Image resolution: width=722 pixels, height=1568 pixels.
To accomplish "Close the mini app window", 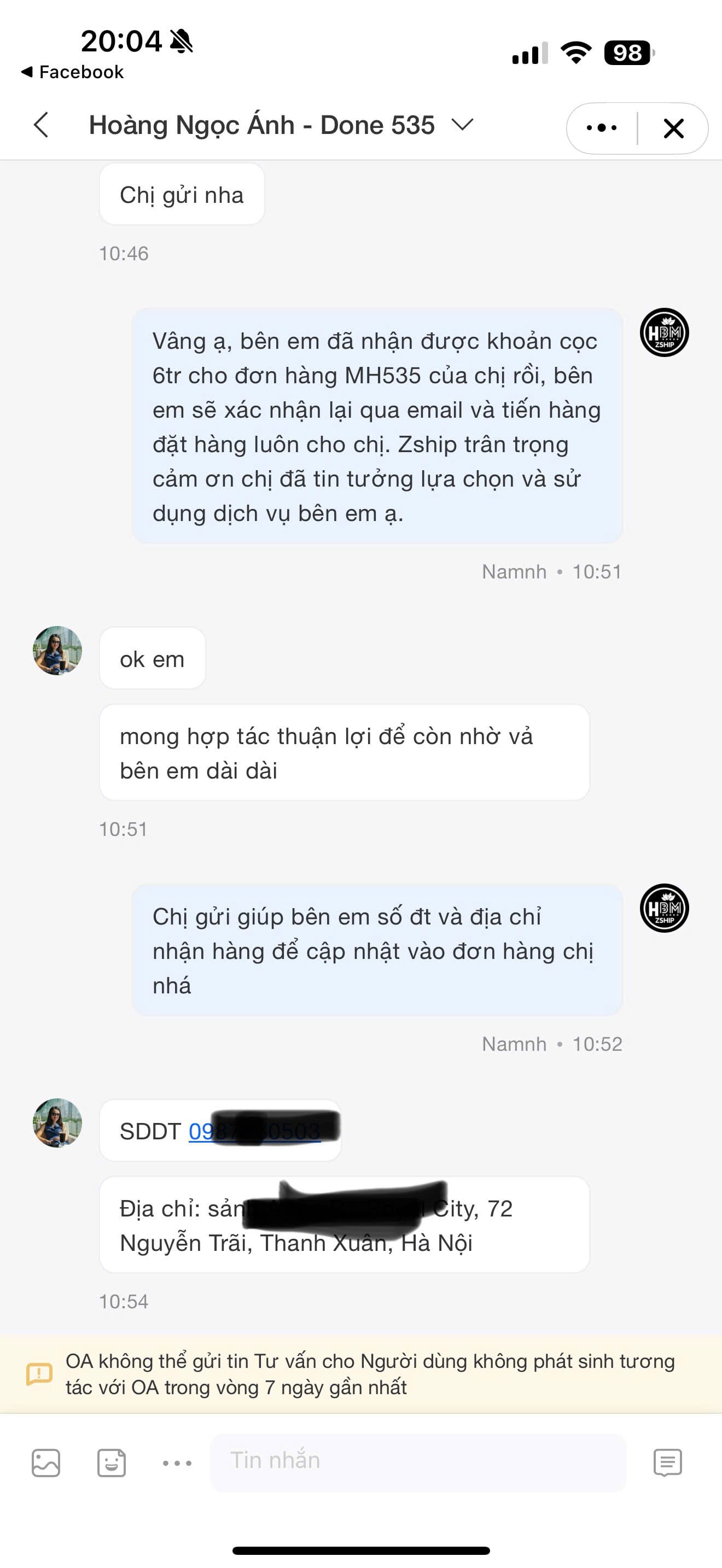I will point(673,128).
